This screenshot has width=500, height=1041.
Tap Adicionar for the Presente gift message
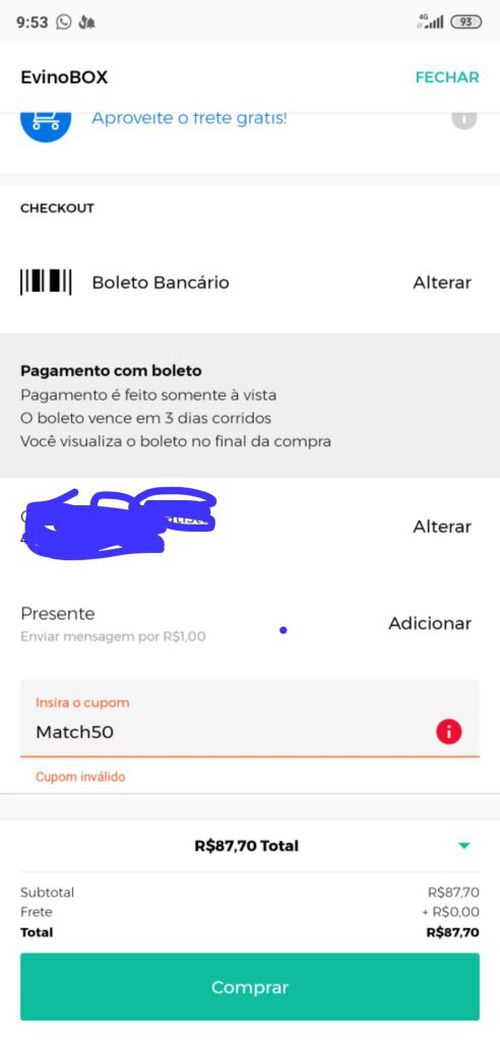430,623
